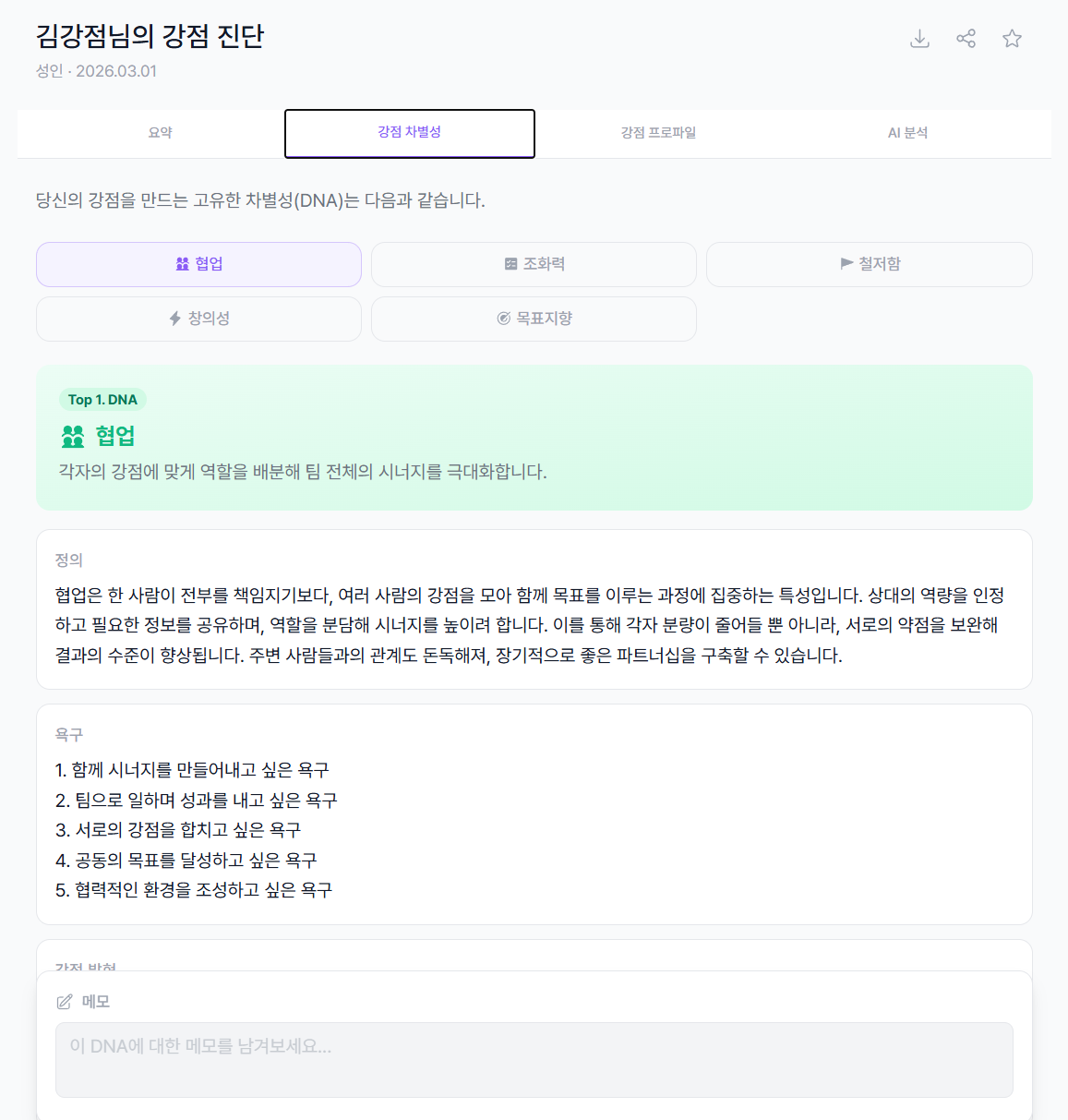
Task: Click the pencil icon next to 메모
Action: (x=63, y=1000)
